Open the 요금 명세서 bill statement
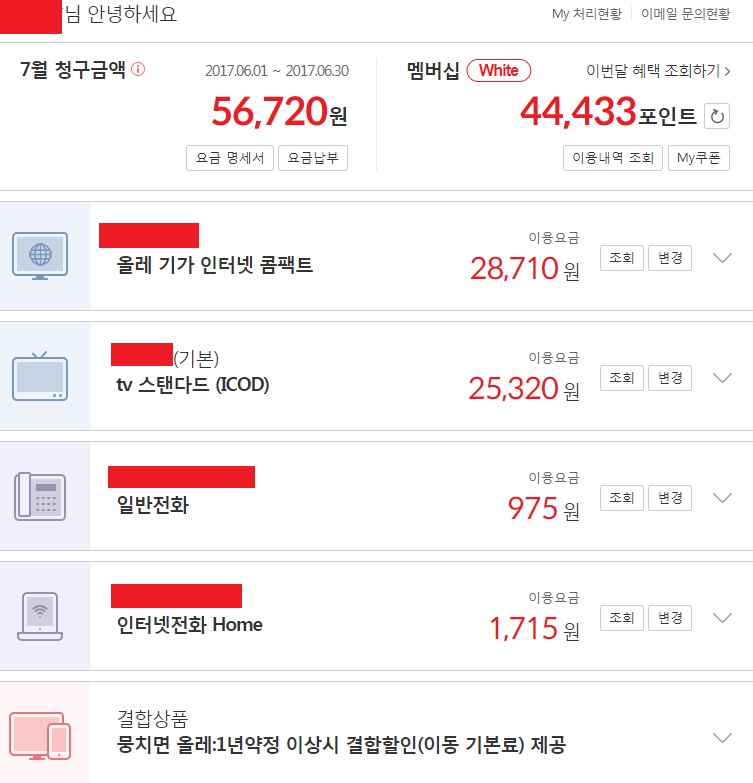 [230, 158]
